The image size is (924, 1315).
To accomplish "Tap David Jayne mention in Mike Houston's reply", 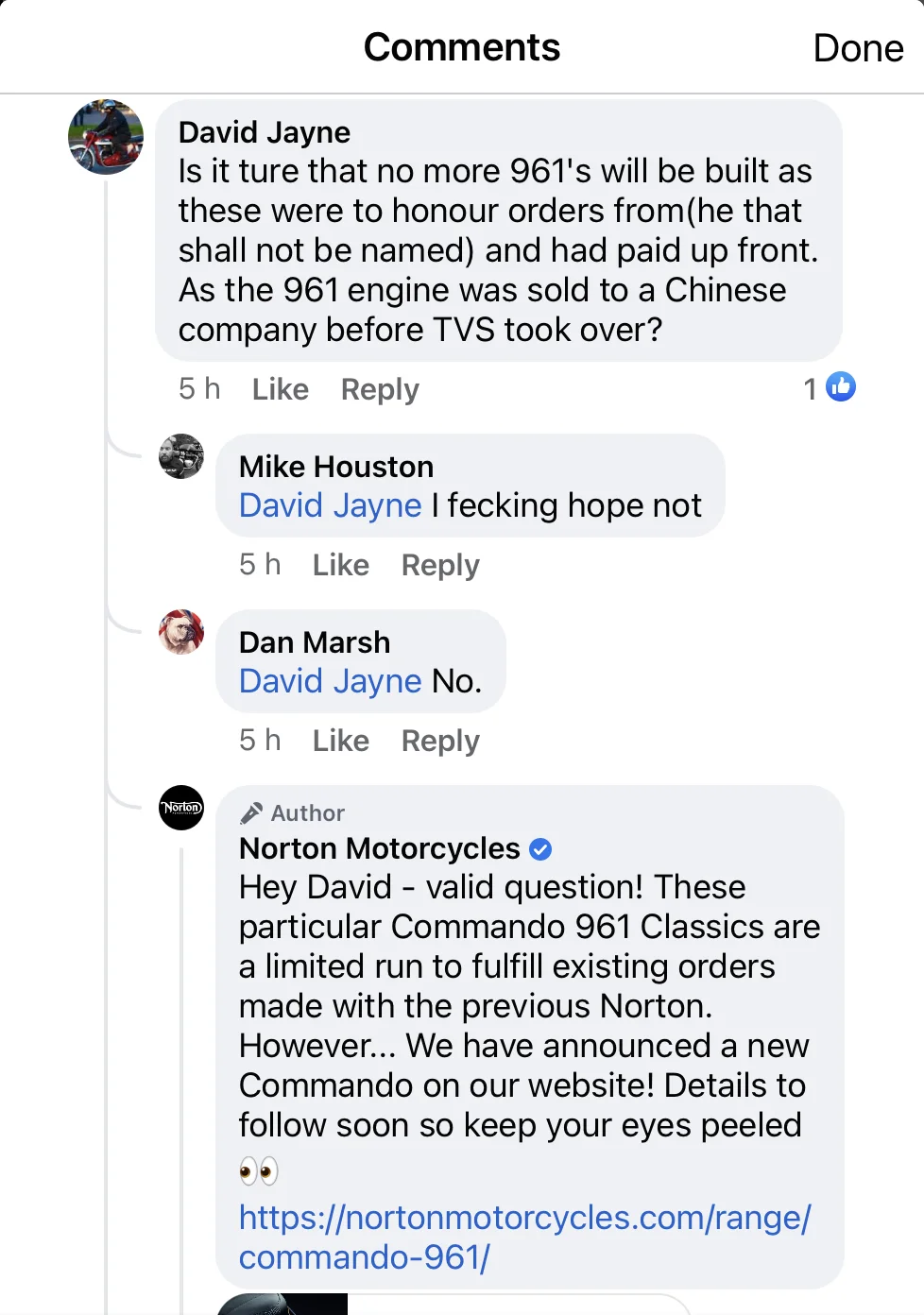I will coord(330,505).
